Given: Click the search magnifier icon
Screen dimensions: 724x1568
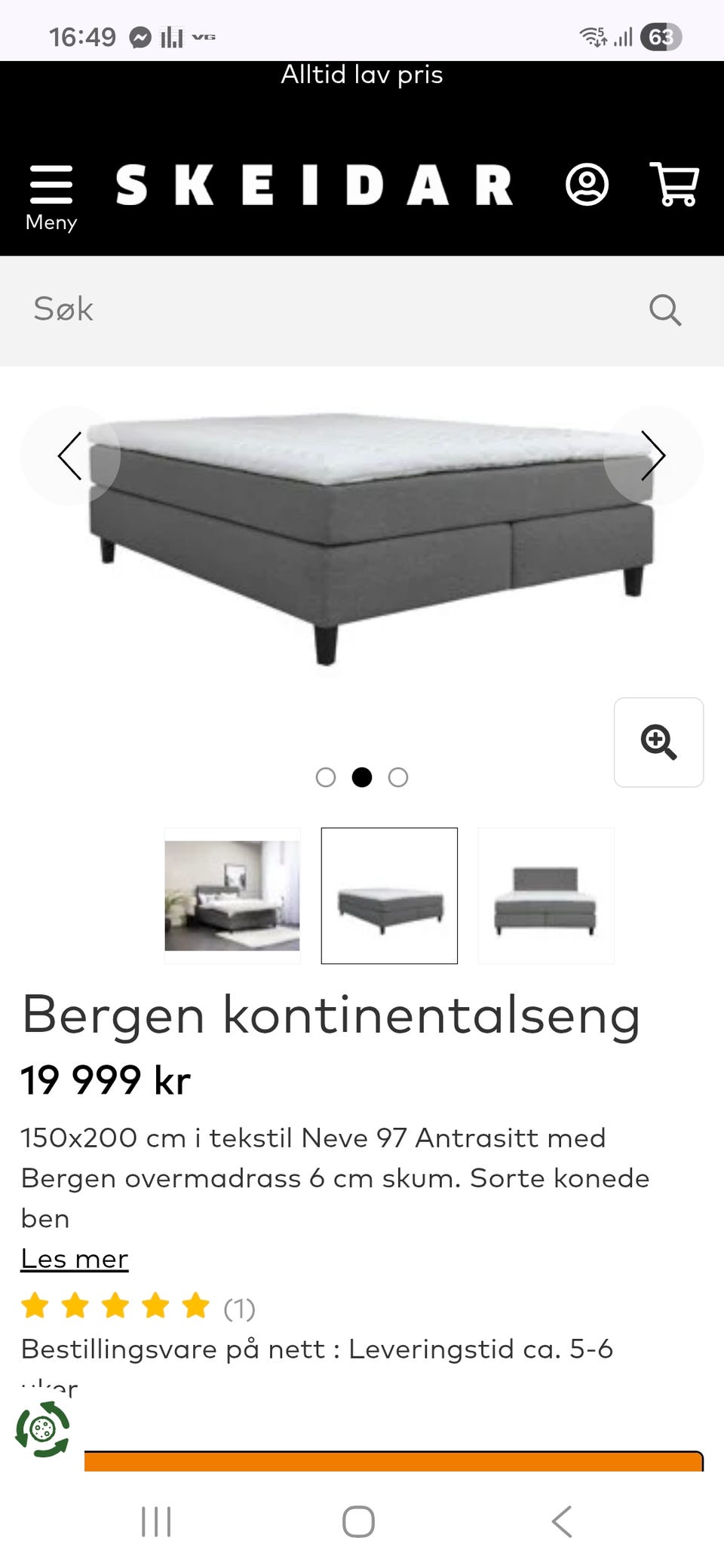Looking at the screenshot, I should coord(666,309).
